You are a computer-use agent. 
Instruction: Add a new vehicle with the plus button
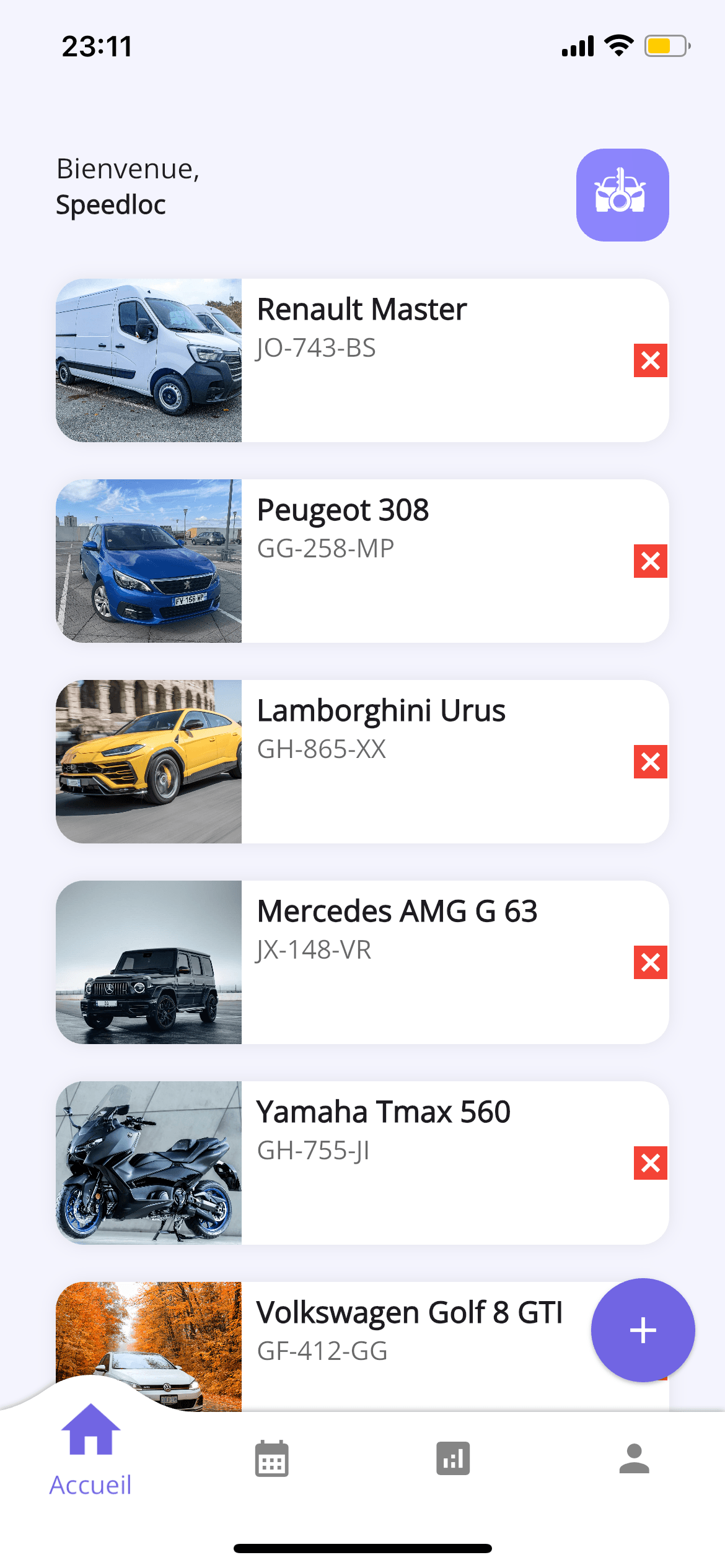pos(643,1330)
